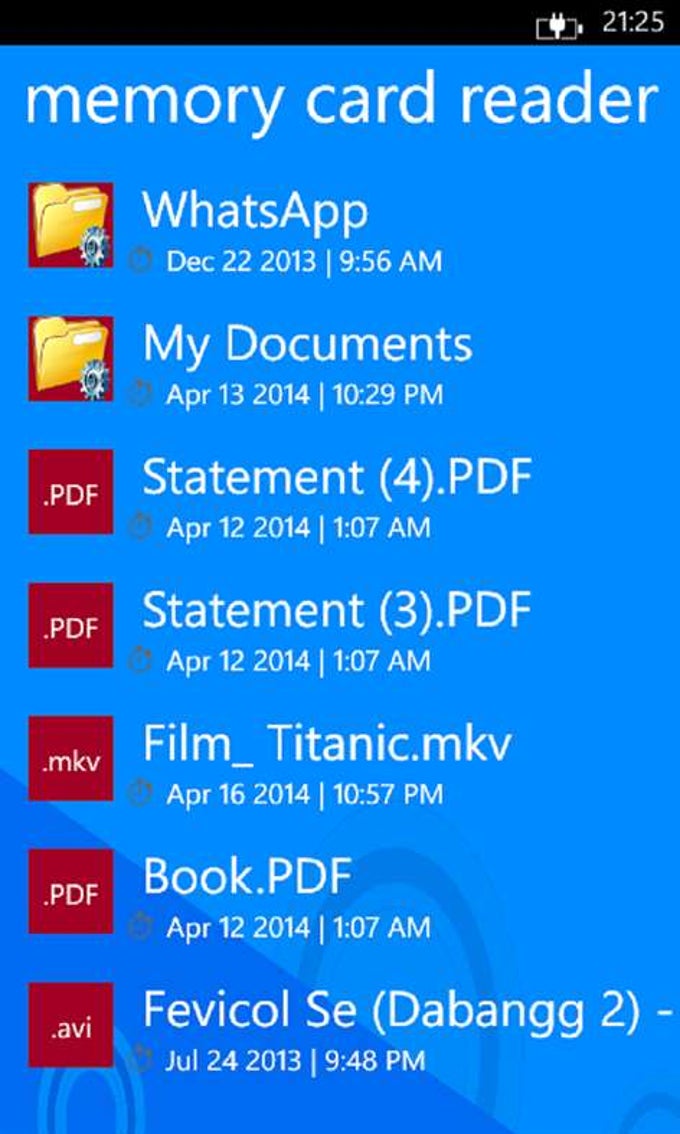
Task: Open the My Documents folder
Action: coord(307,344)
